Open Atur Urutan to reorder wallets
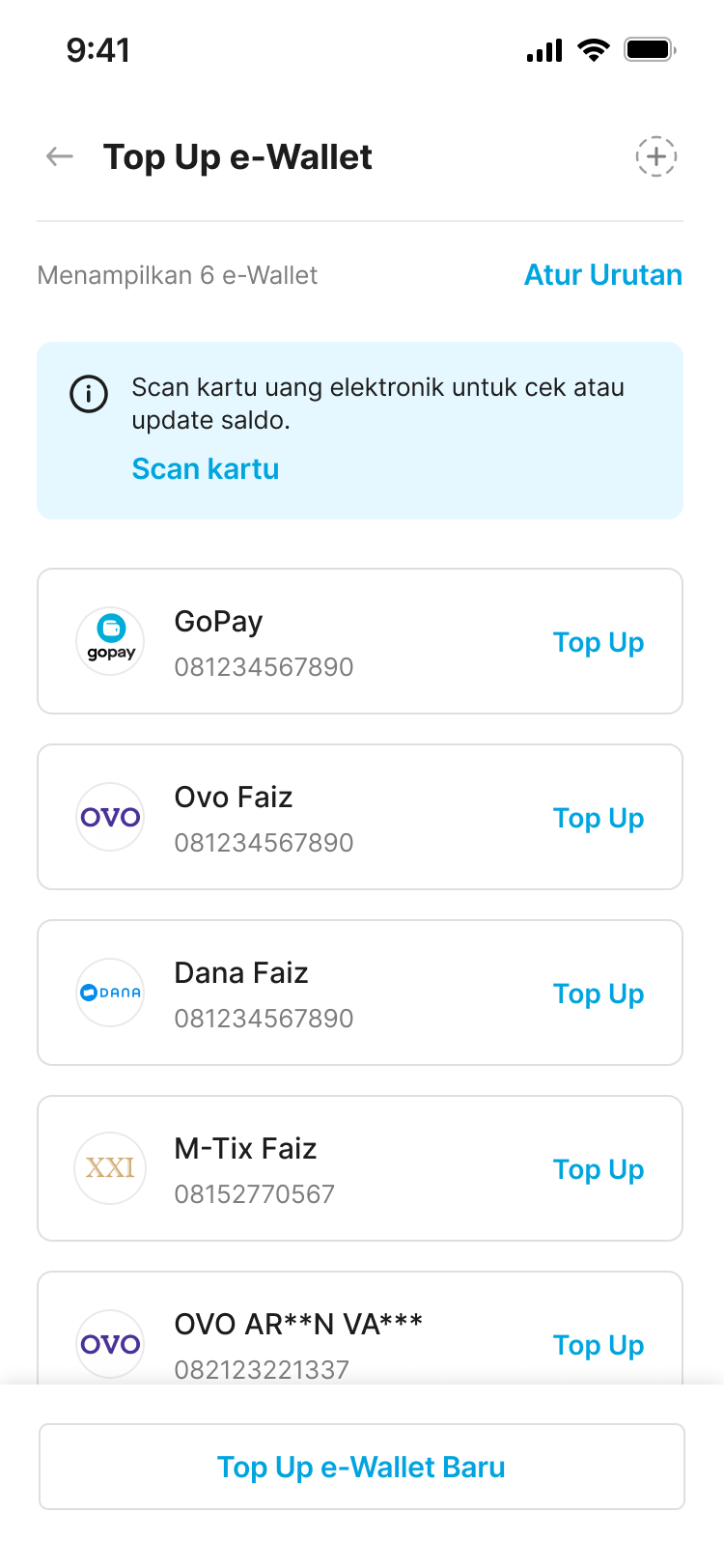The height and width of the screenshot is (1568, 724). pos(602,275)
